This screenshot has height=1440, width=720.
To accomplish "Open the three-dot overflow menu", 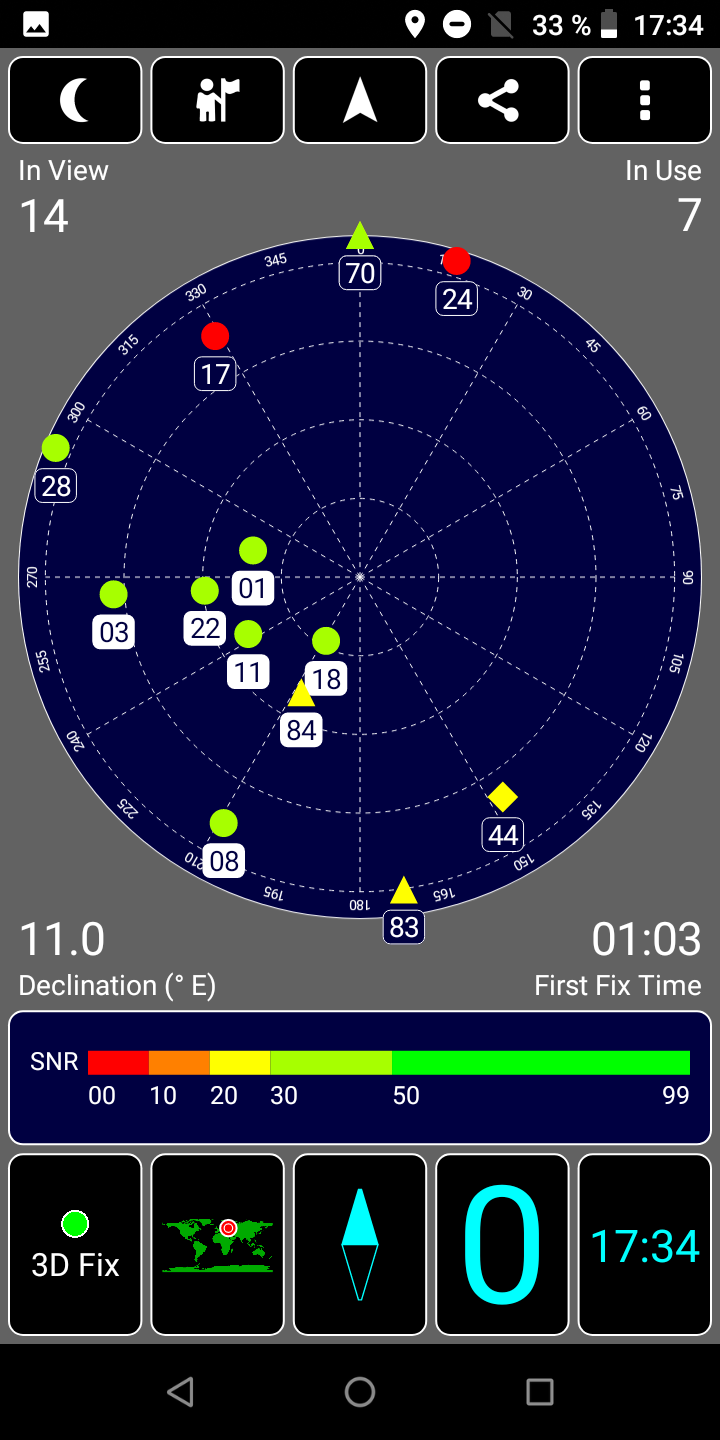I will (x=645, y=100).
